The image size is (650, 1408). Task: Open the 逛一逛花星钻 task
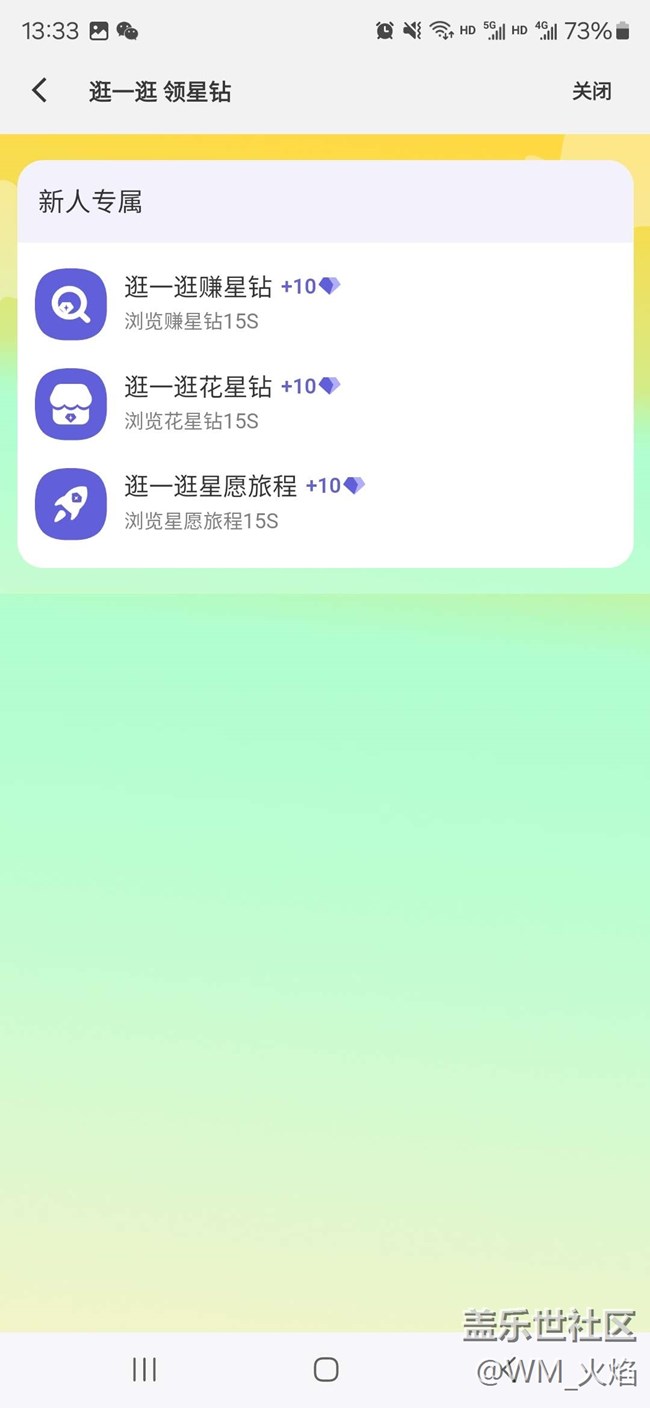(325, 403)
